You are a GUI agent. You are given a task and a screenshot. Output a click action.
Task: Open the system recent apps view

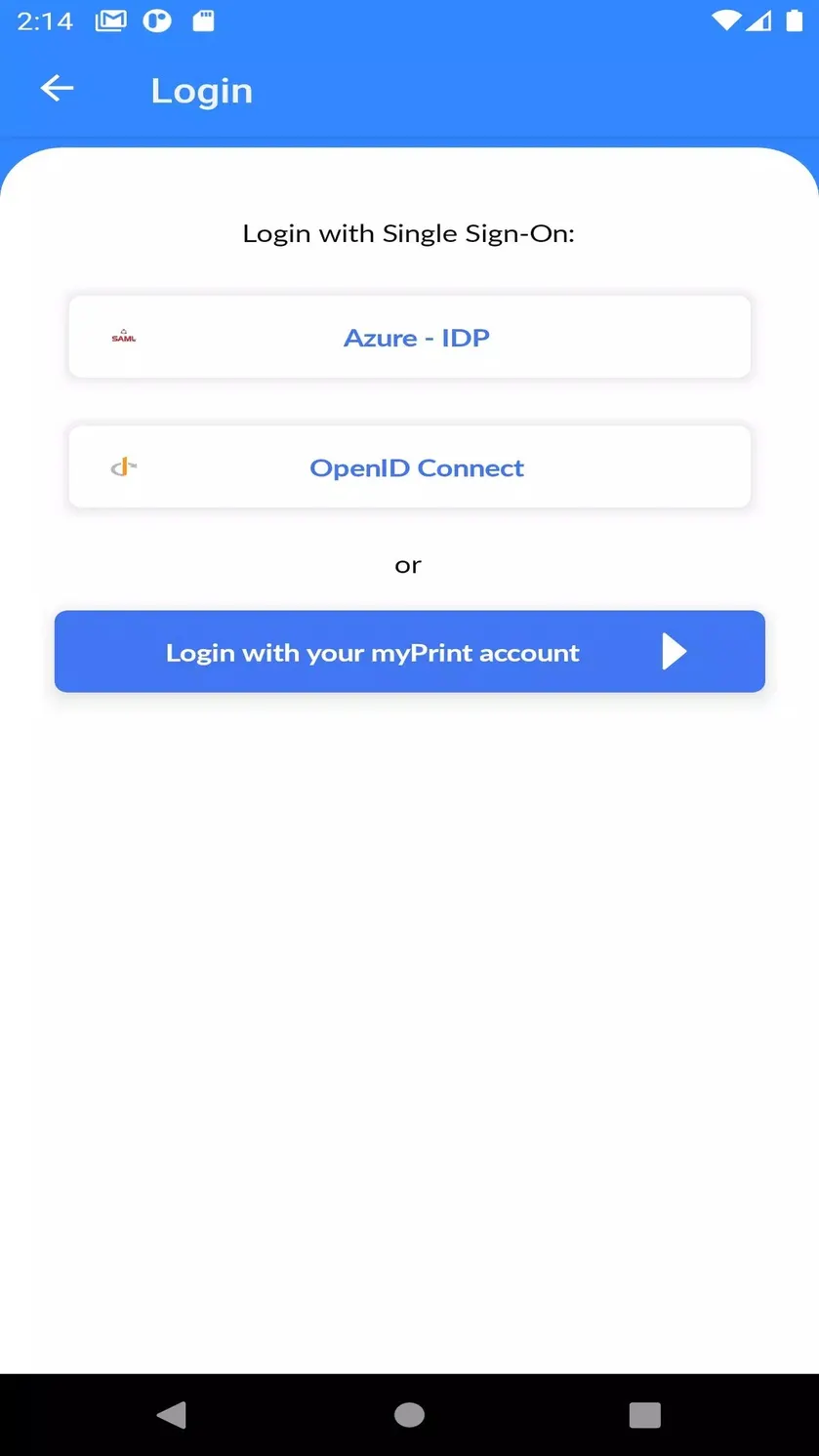pos(645,1415)
